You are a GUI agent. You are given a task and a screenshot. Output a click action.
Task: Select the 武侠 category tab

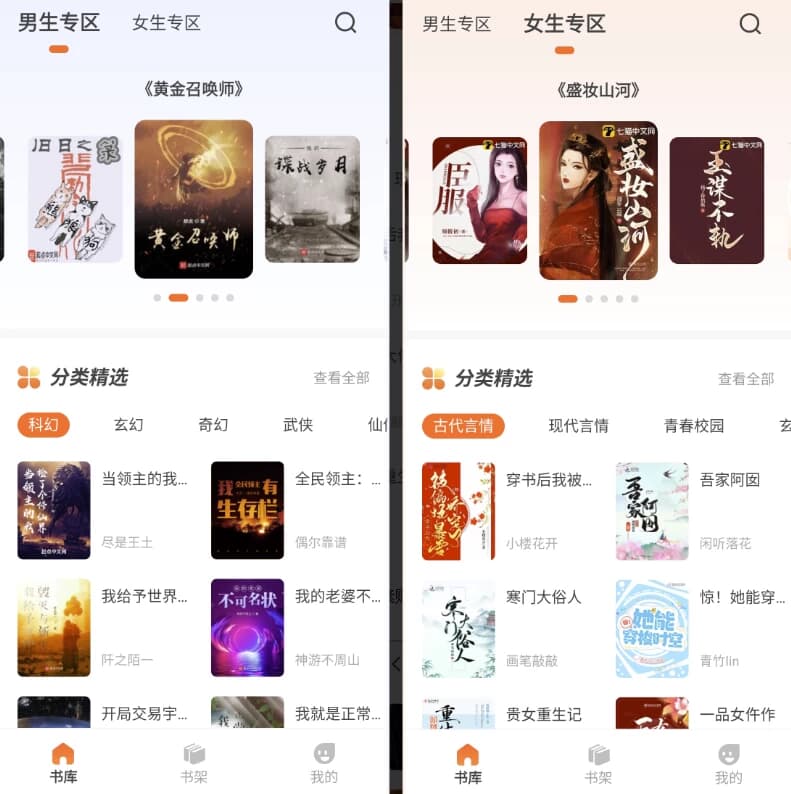coord(297,425)
